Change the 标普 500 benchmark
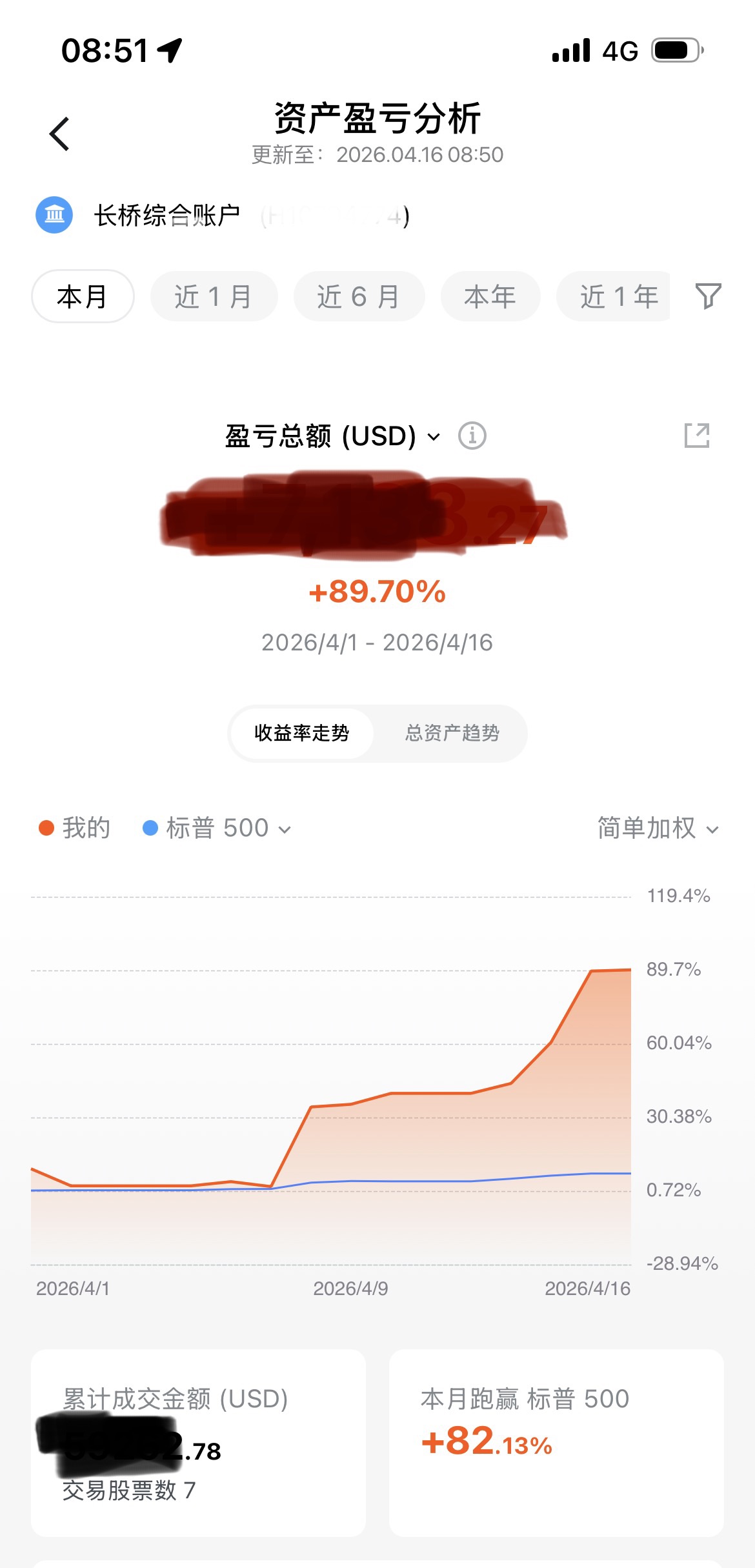The image size is (755, 1568). (217, 829)
